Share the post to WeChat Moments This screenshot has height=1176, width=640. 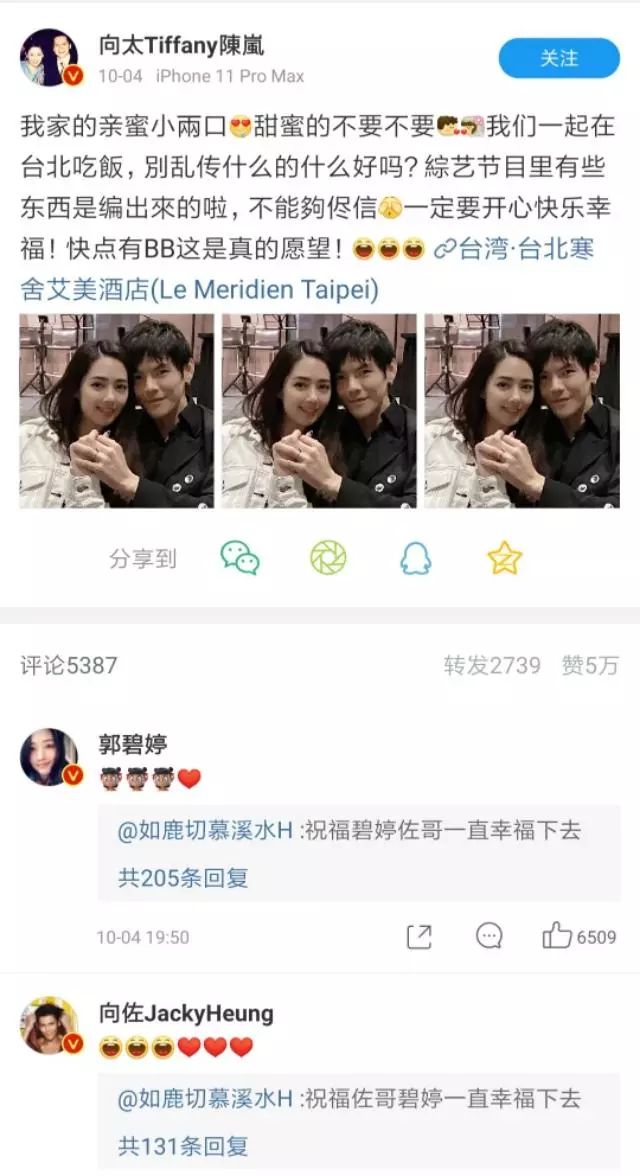pyautogui.click(x=328, y=557)
